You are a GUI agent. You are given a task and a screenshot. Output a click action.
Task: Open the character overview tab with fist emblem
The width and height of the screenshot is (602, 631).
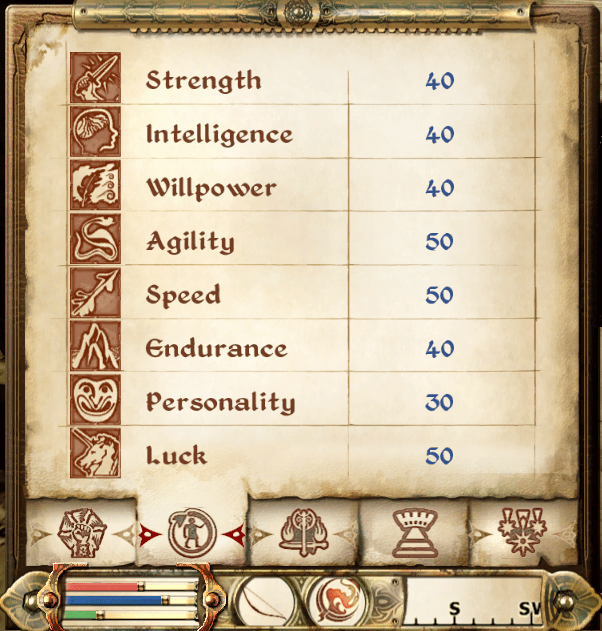click(x=80, y=532)
